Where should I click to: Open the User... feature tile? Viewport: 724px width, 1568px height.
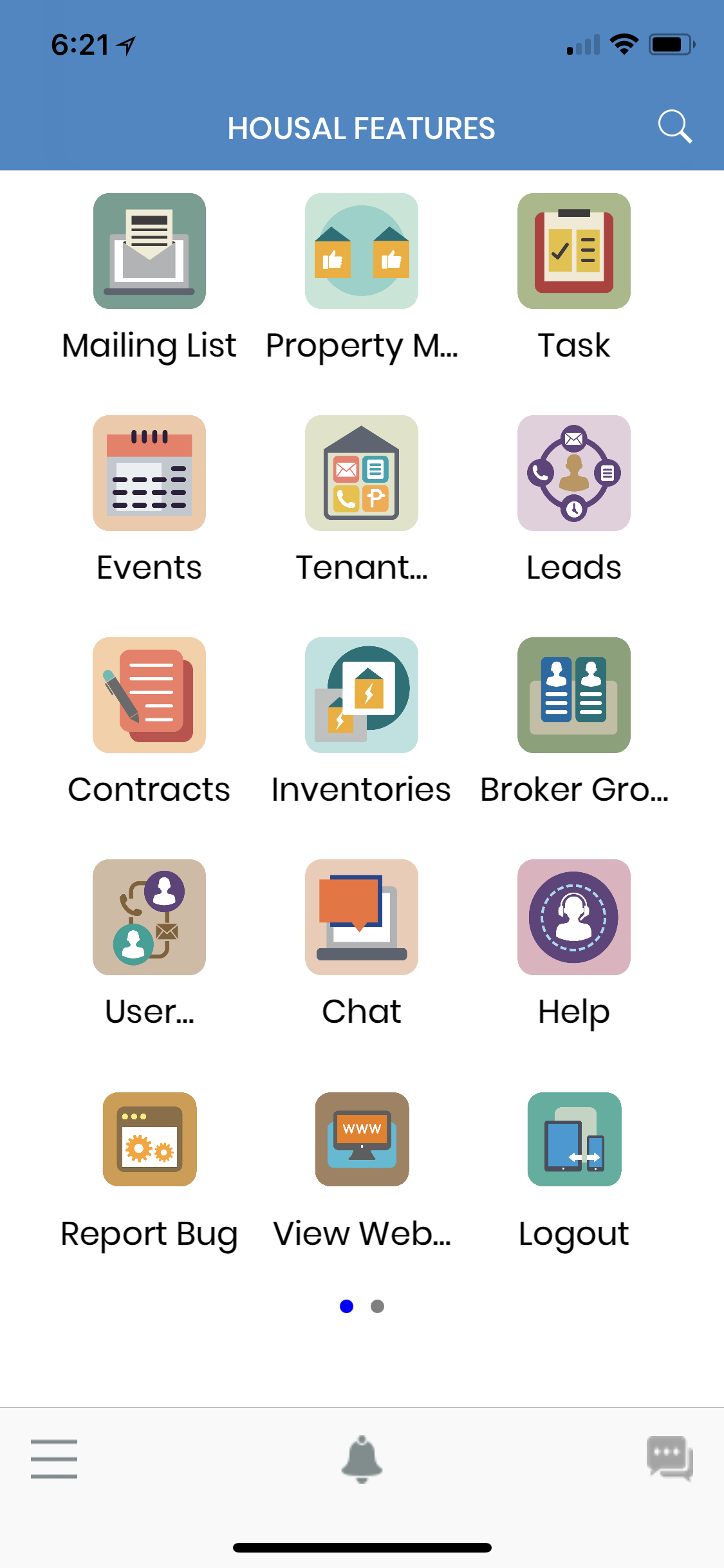149,917
